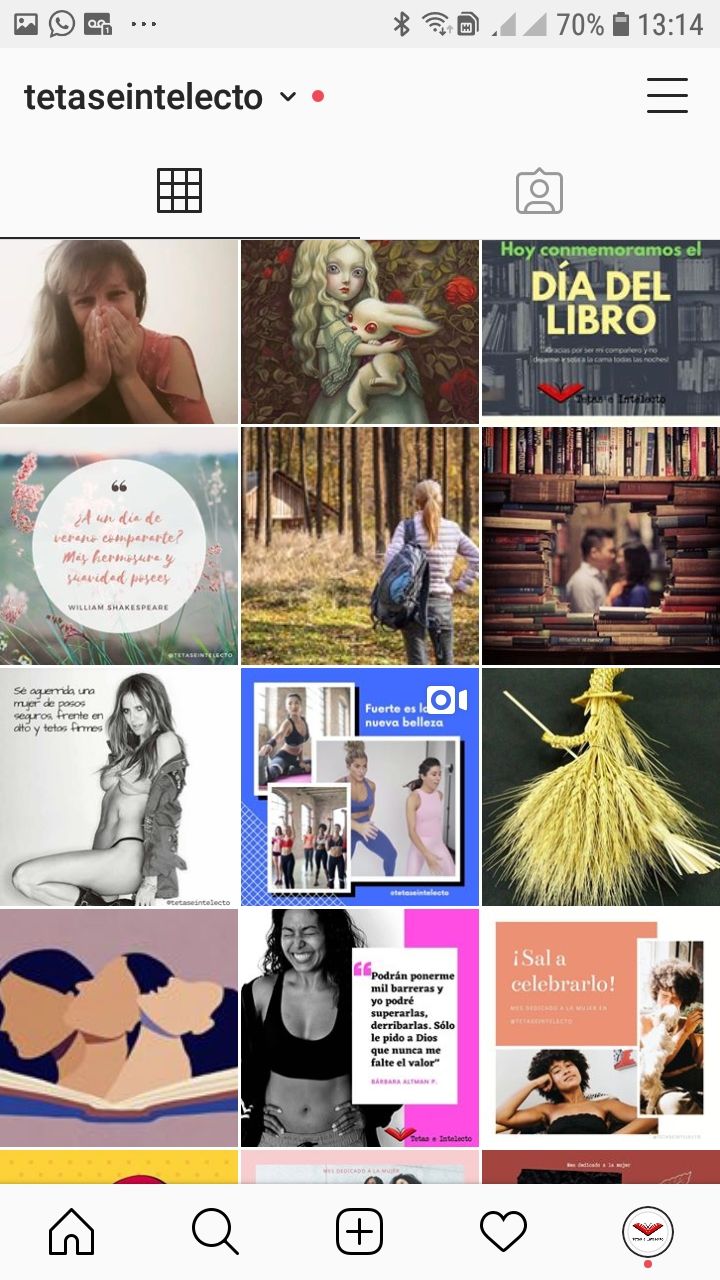Screen dimensions: 720x1280
Task: Open the Bárbara Altman quote post
Action: 360,1027
